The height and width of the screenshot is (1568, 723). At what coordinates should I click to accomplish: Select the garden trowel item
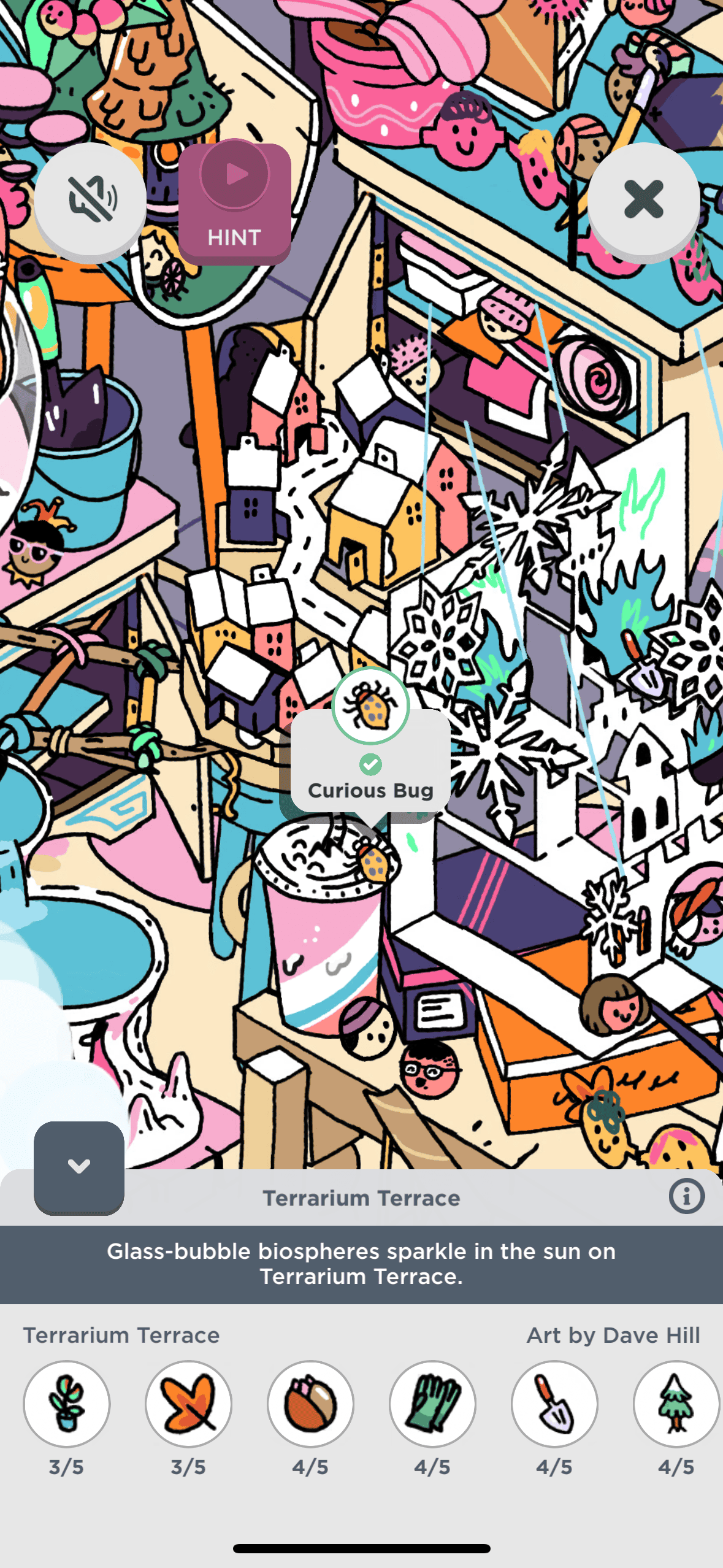coord(554,1404)
